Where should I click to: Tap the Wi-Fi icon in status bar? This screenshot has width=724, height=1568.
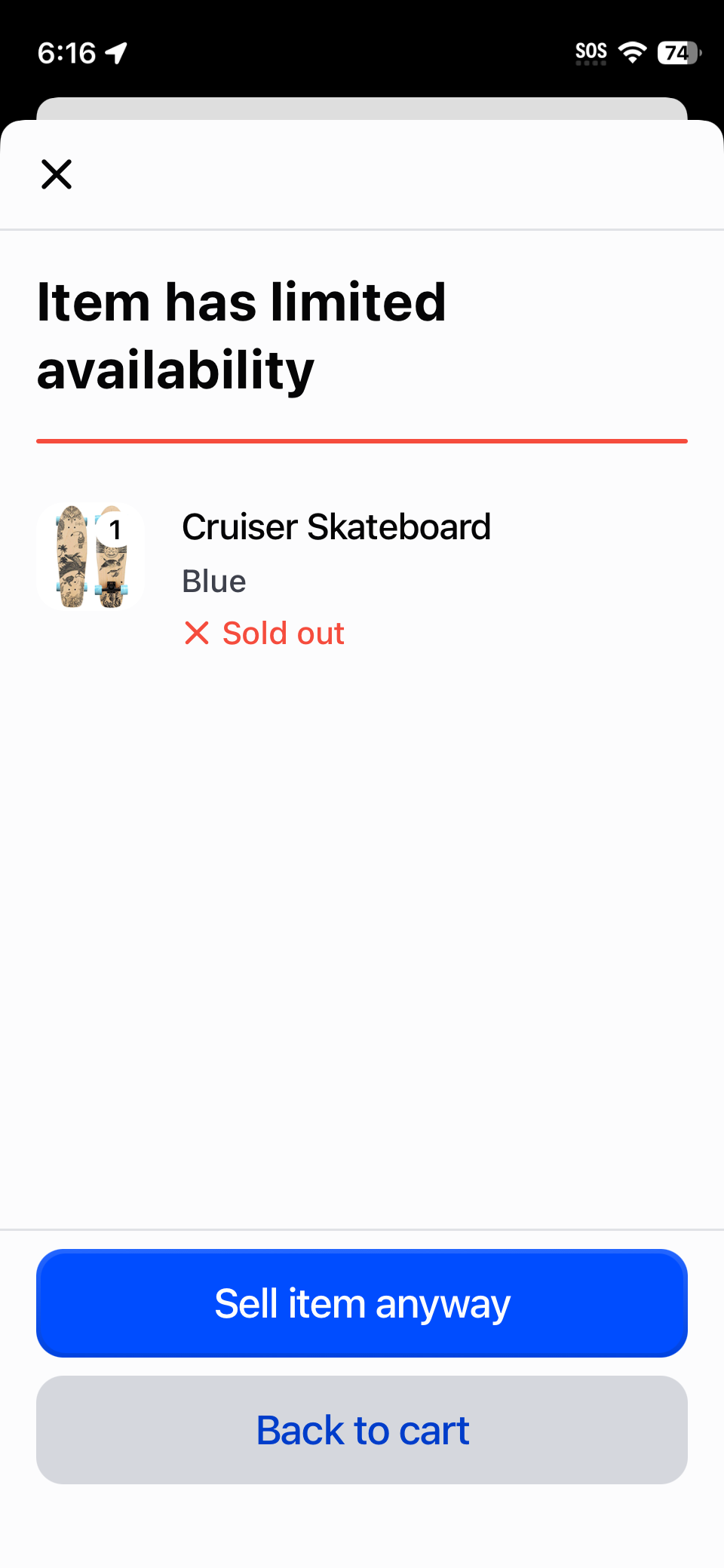point(632,52)
